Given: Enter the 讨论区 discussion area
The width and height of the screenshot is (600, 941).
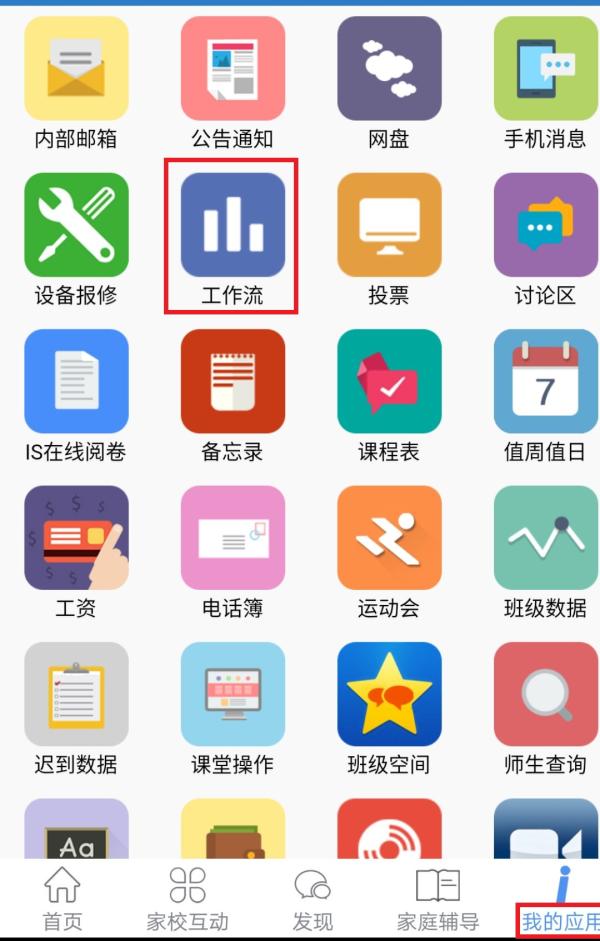Looking at the screenshot, I should pyautogui.click(x=545, y=225).
